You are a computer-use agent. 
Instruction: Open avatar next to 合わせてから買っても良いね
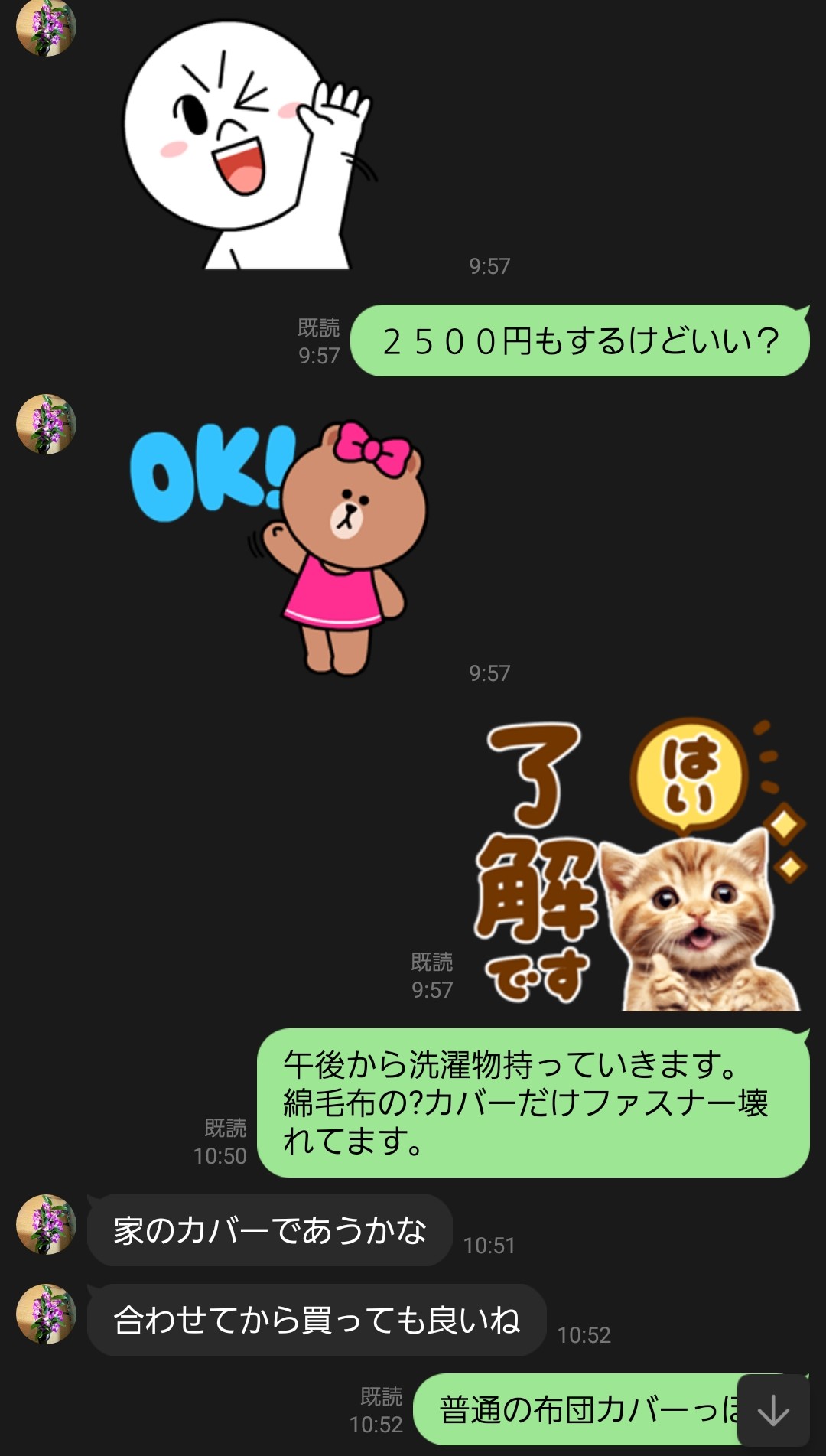(x=46, y=1314)
